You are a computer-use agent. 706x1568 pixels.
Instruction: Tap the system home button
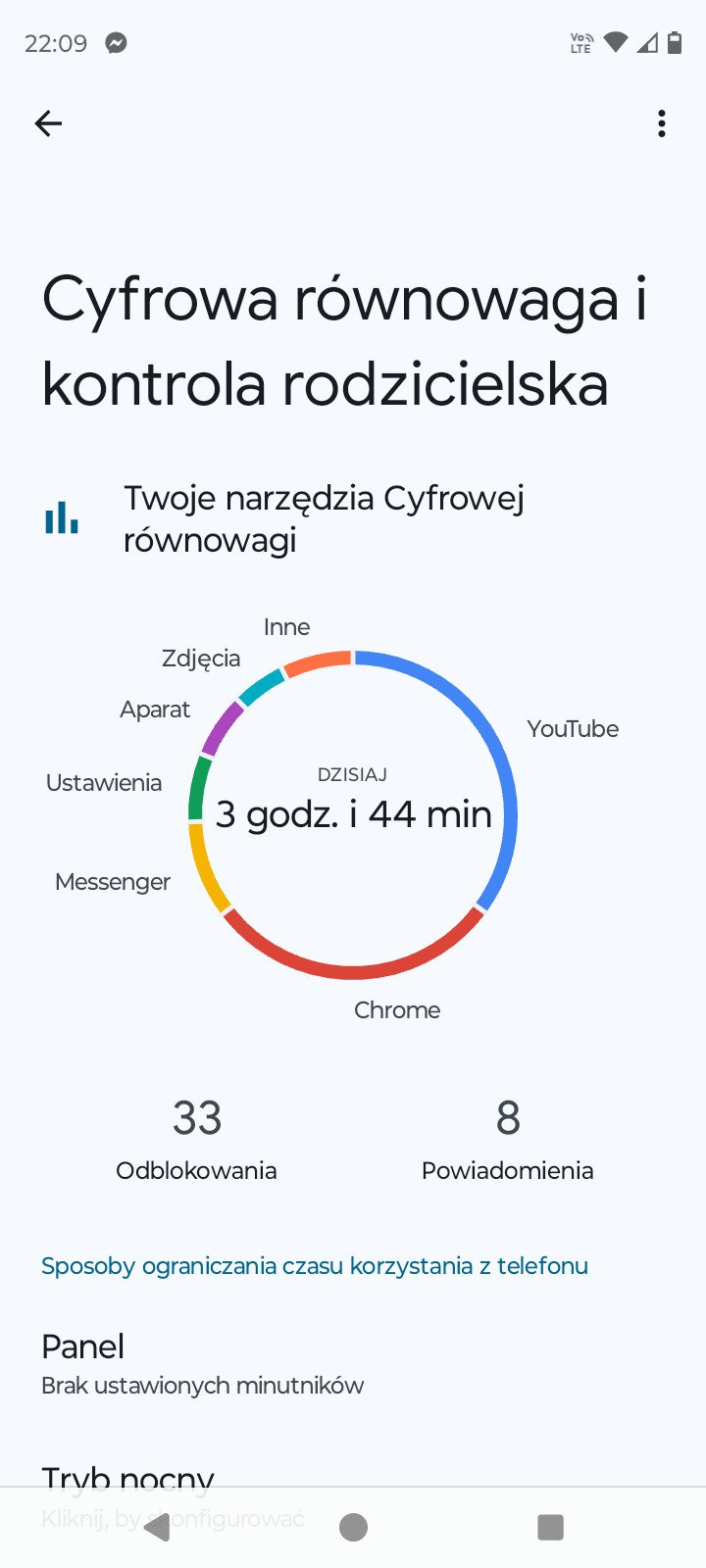353,1527
